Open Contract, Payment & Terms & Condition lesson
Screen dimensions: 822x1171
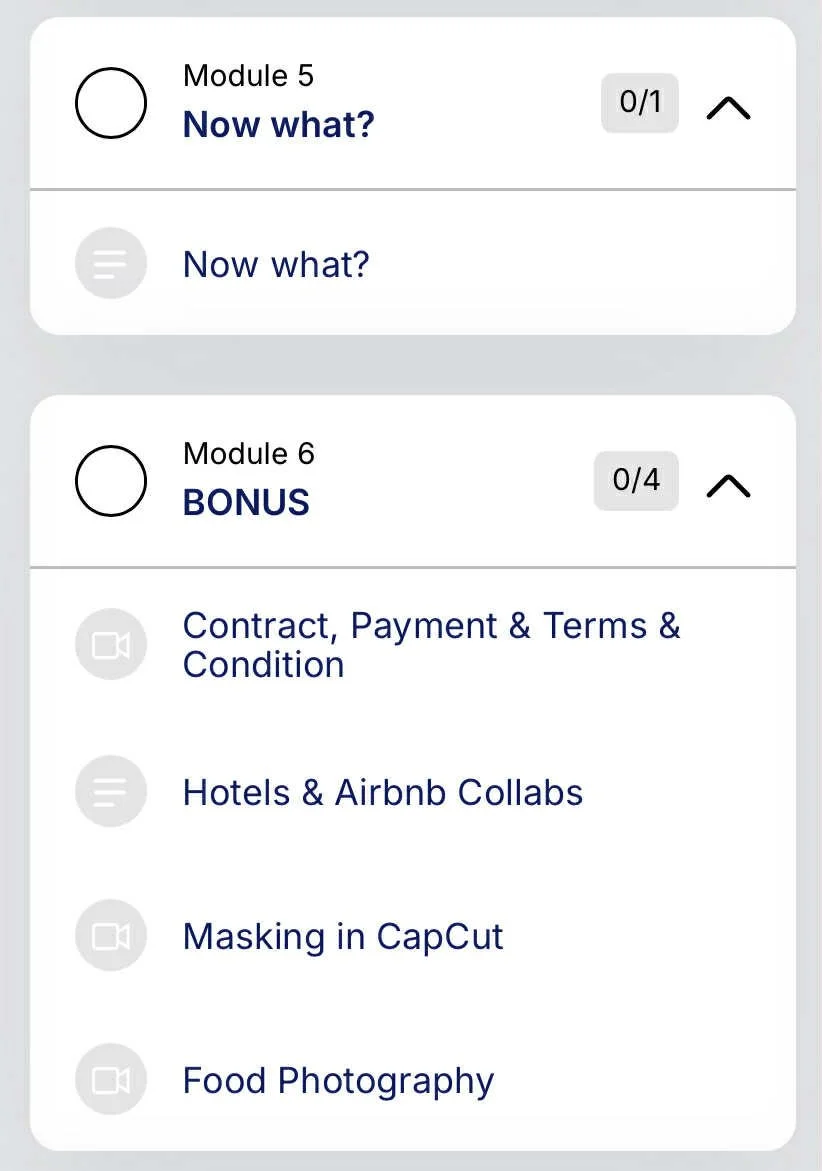coord(412,644)
